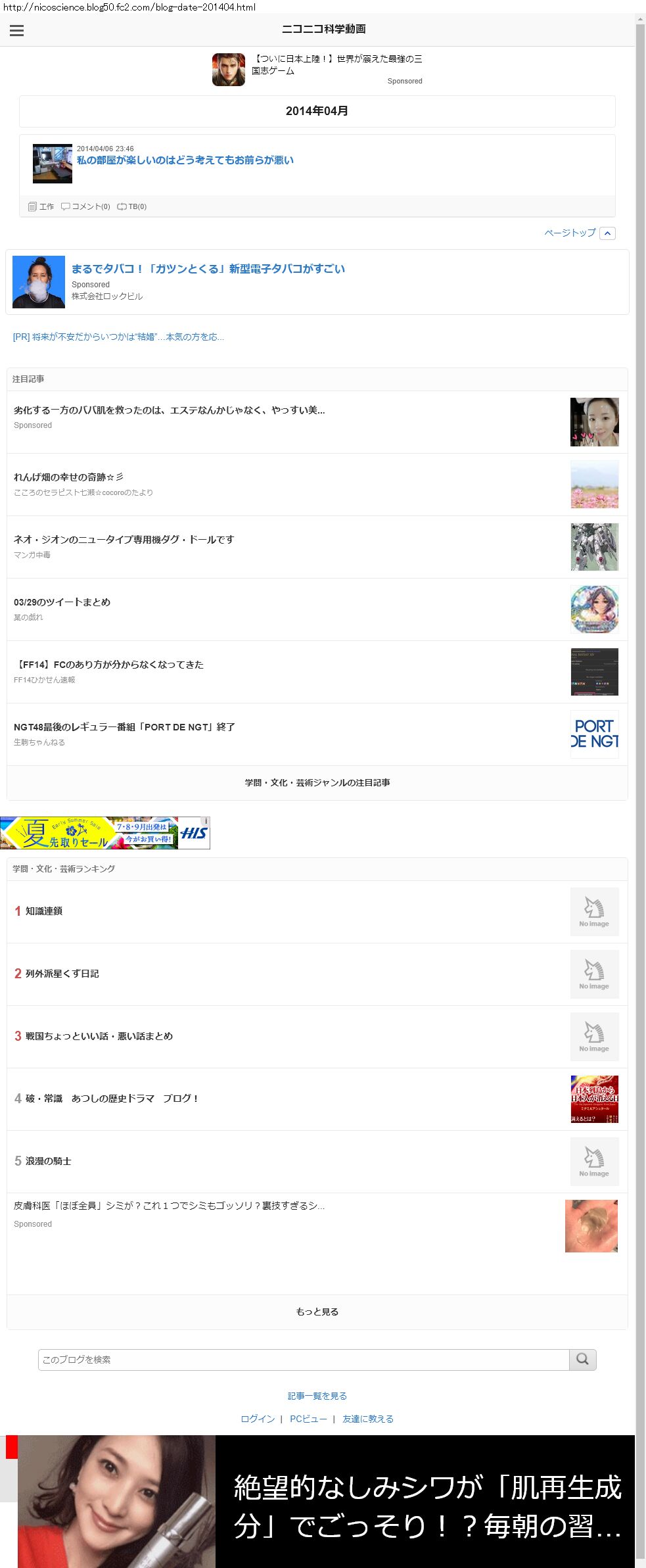Open ranking entry 浪漫の騎士
This screenshot has width=646, height=1568.
(48, 1161)
